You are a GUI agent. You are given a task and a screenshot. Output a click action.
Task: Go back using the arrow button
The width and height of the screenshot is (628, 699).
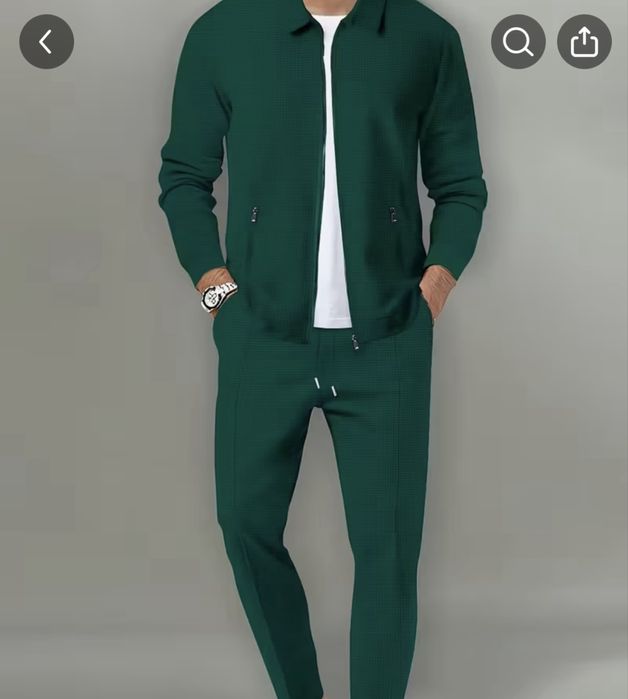(x=46, y=42)
